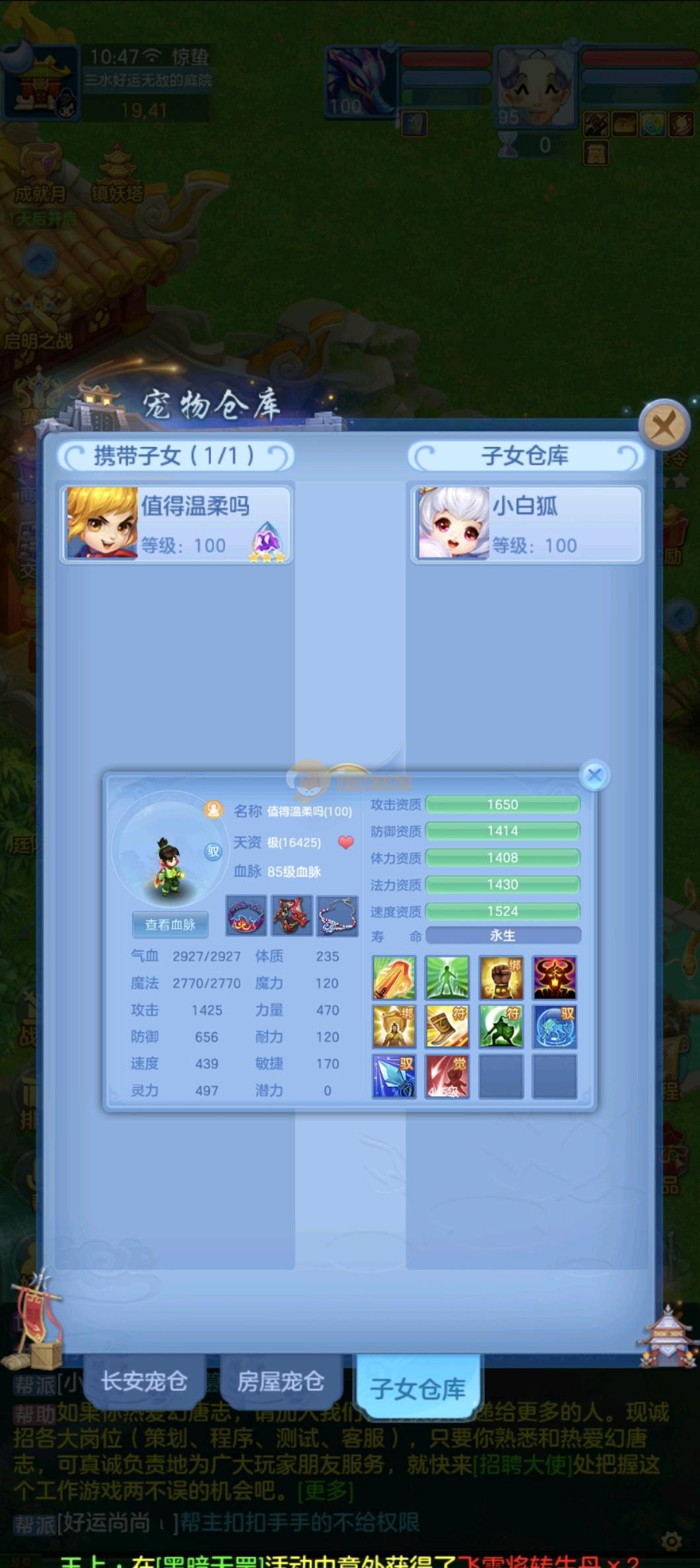Select stored child 小白狐
The width and height of the screenshot is (700, 1568).
[527, 525]
